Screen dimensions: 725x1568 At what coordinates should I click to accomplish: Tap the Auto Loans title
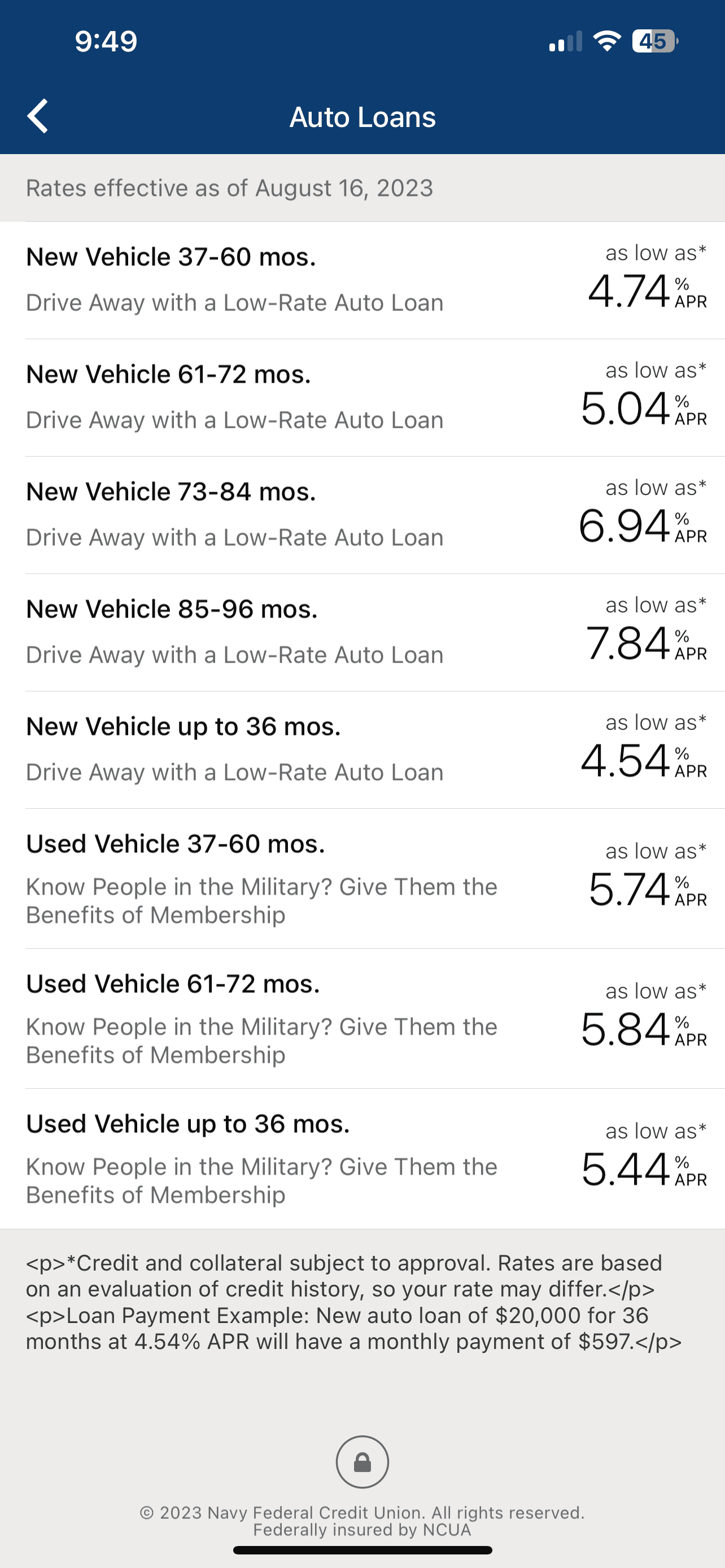click(x=363, y=116)
